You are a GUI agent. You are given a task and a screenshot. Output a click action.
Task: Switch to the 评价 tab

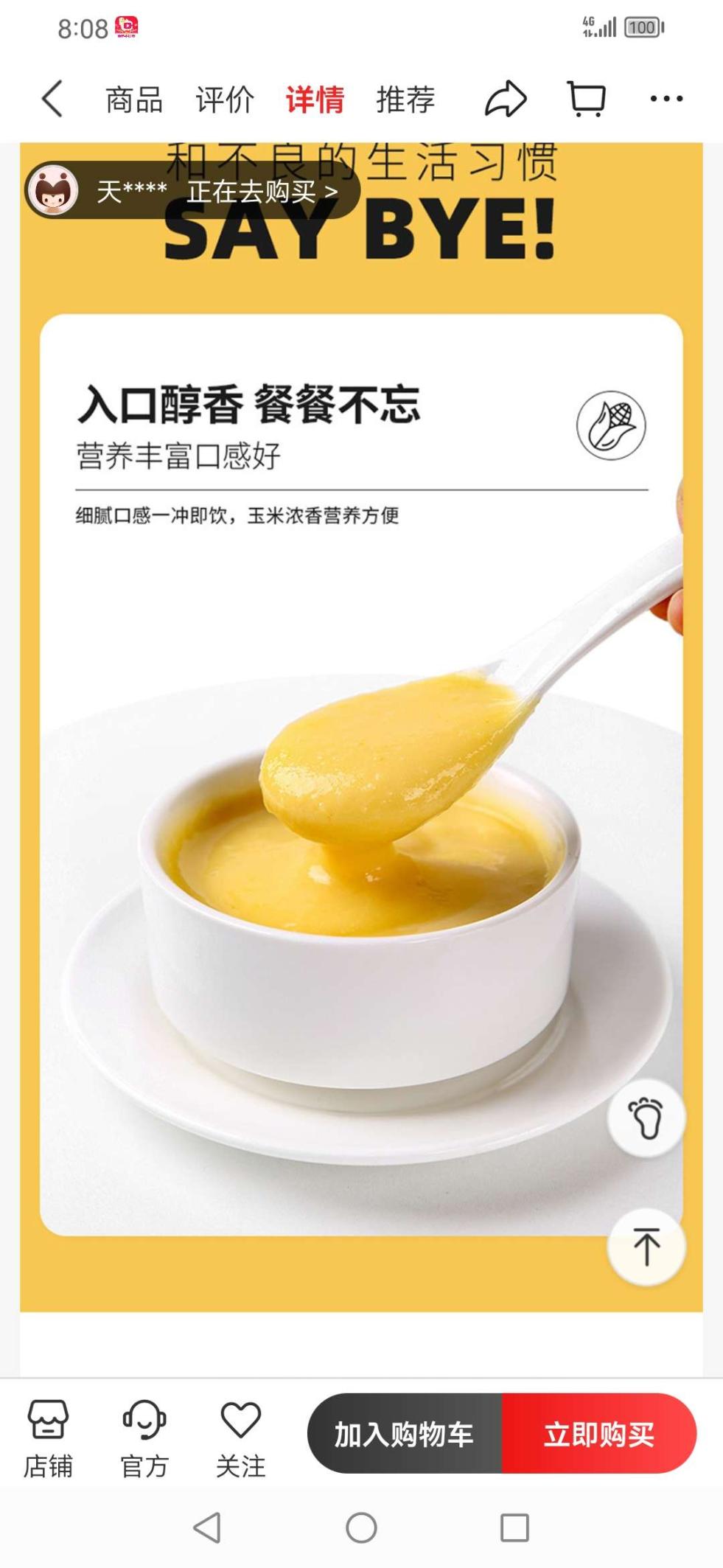pos(225,100)
